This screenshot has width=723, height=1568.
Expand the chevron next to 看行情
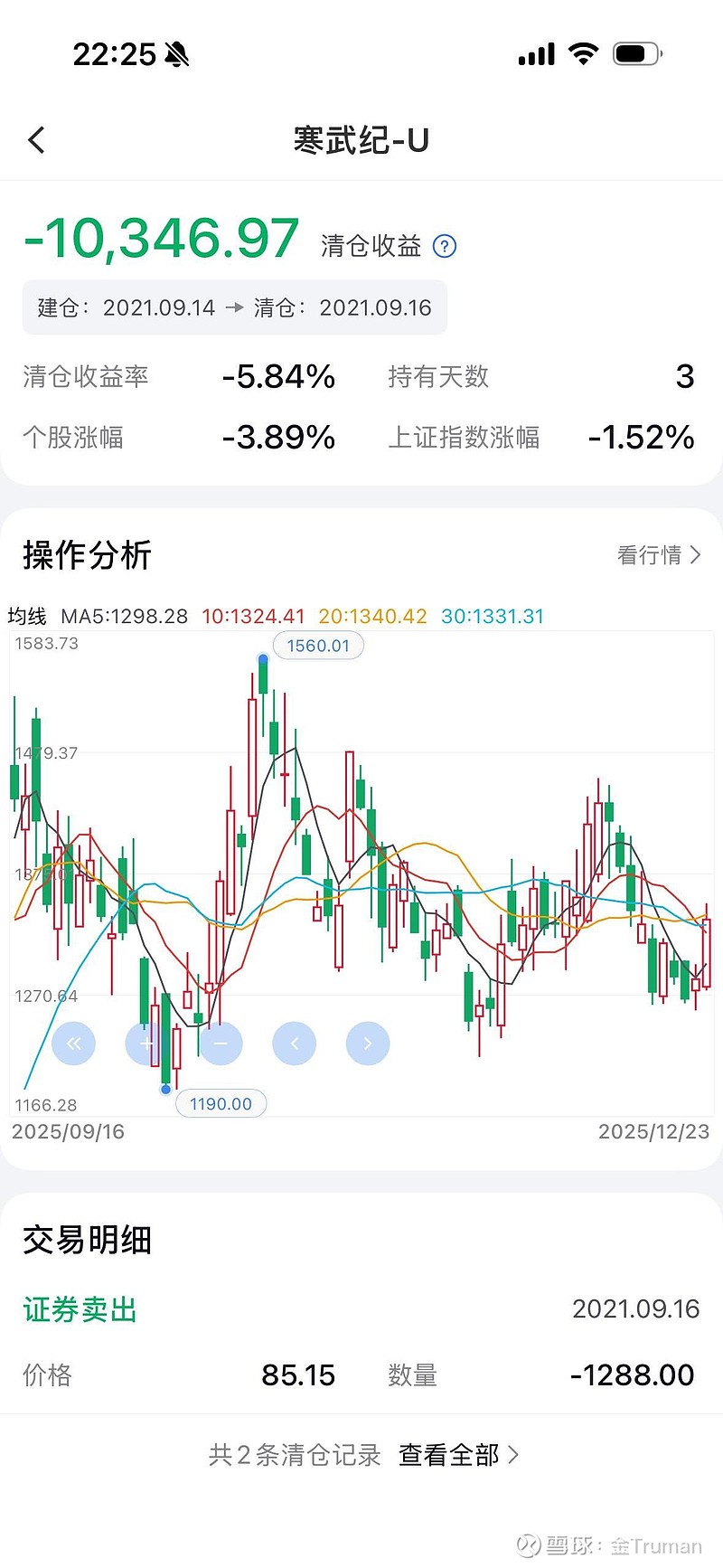tap(694, 554)
